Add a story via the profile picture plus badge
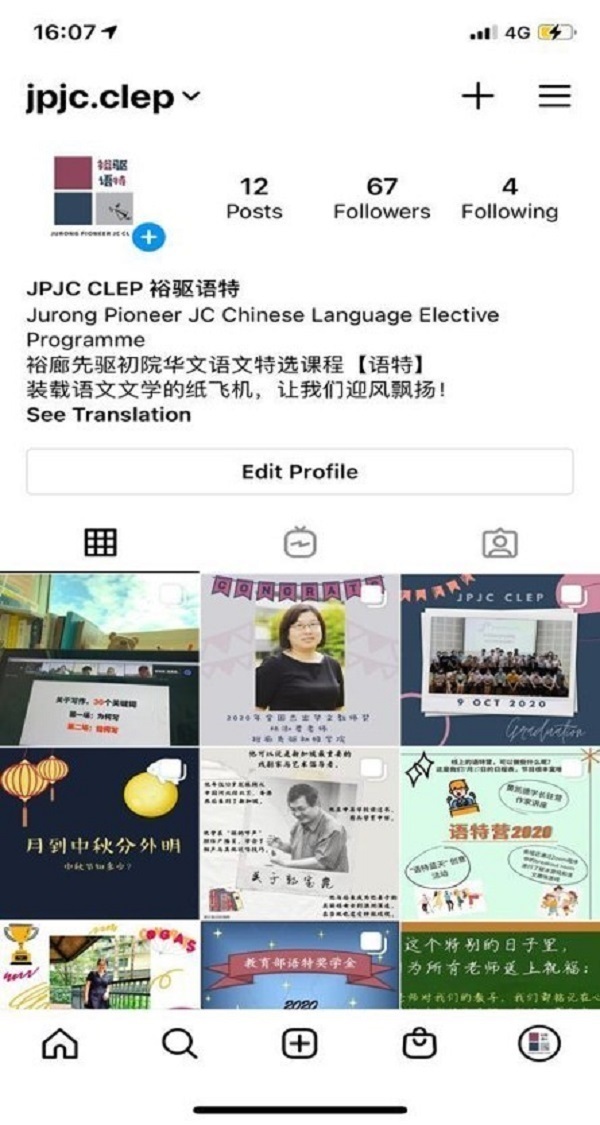 pos(149,237)
